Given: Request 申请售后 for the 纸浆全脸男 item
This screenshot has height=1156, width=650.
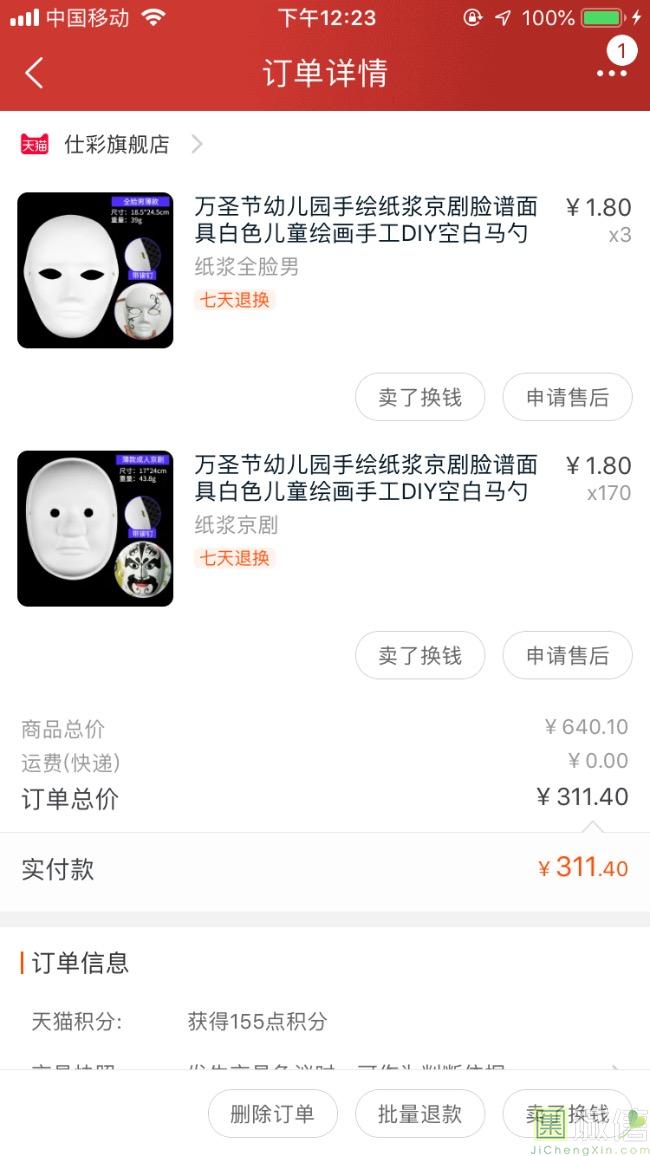Looking at the screenshot, I should [x=567, y=397].
